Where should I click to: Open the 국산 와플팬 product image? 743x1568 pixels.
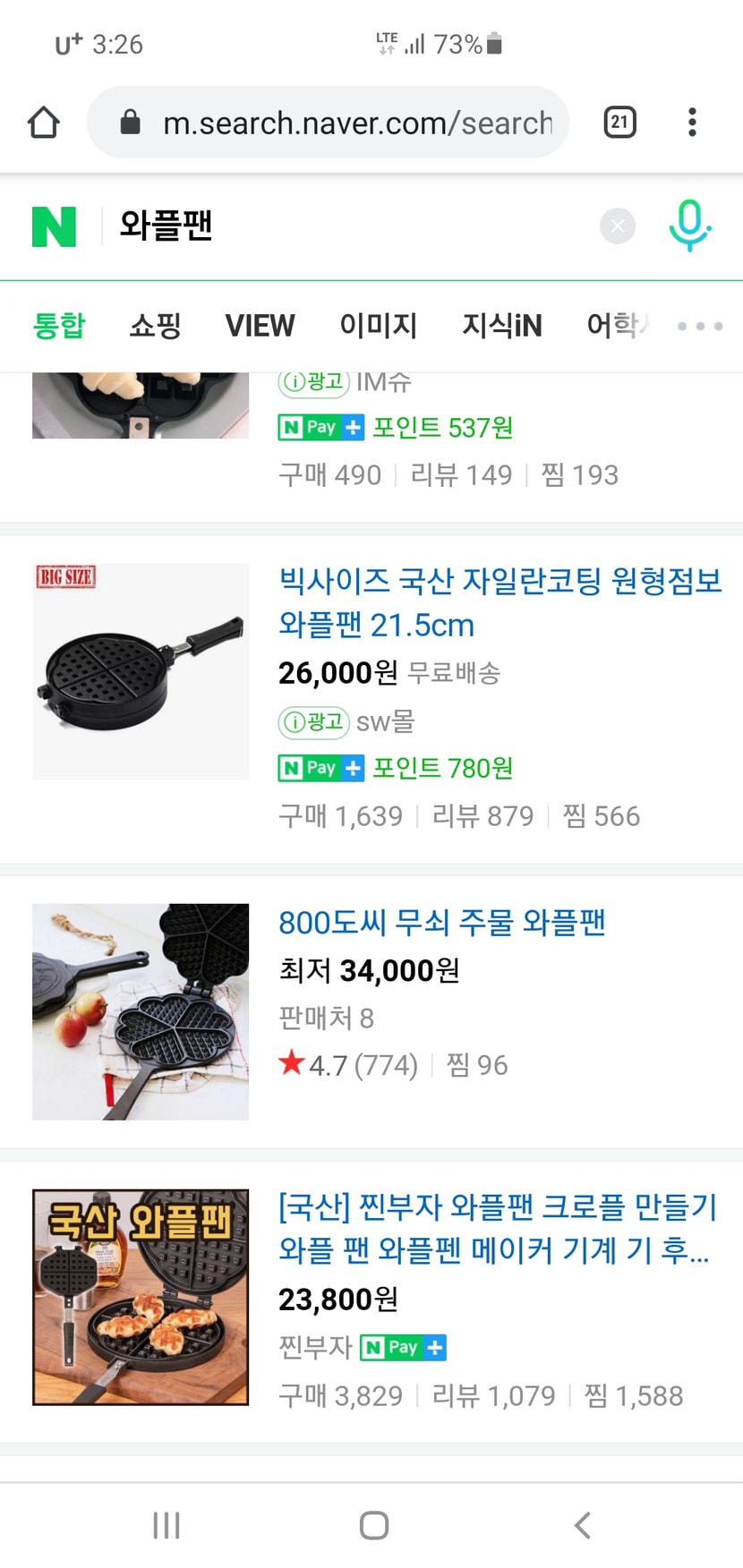[x=141, y=1297]
